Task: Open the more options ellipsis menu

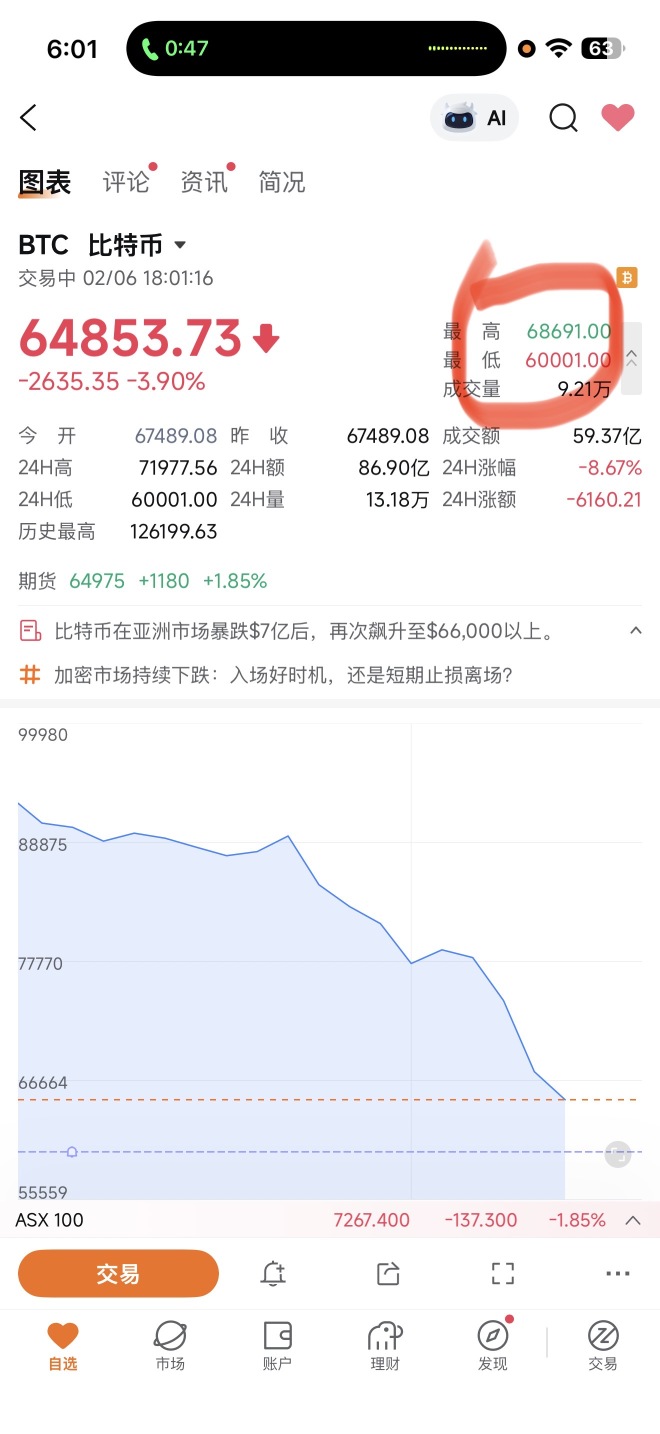Action: pyautogui.click(x=618, y=1274)
